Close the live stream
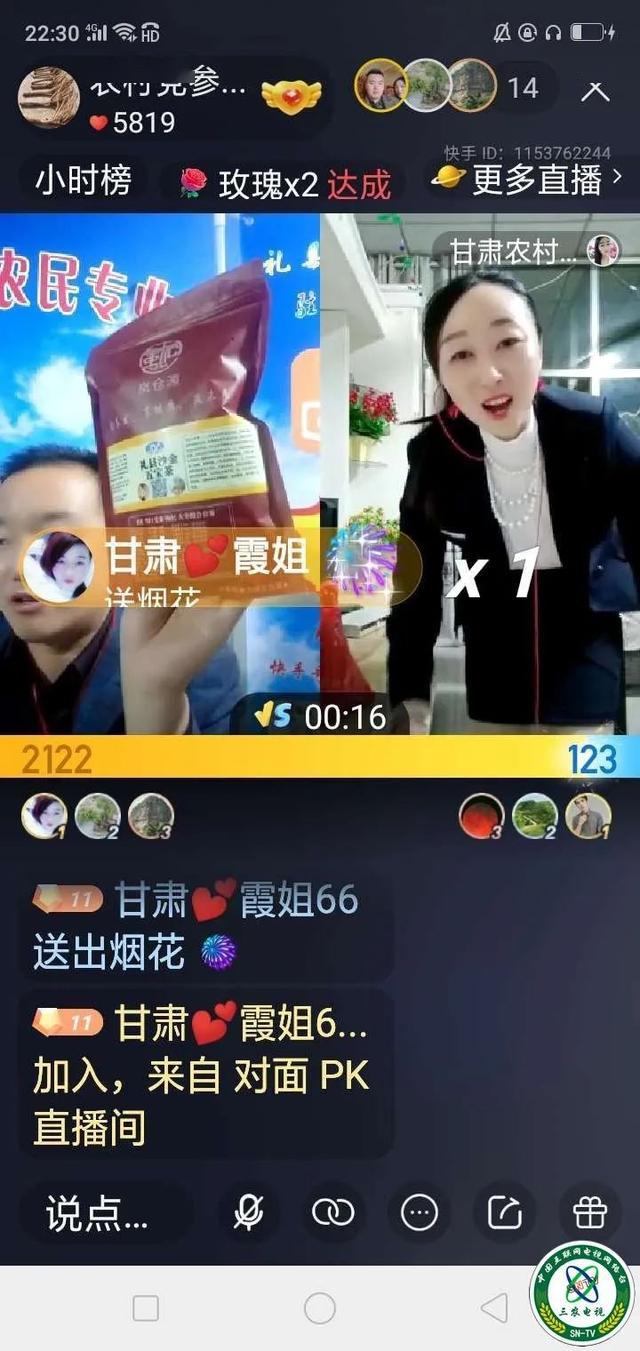Viewport: 640px width, 1351px height. pos(595,92)
